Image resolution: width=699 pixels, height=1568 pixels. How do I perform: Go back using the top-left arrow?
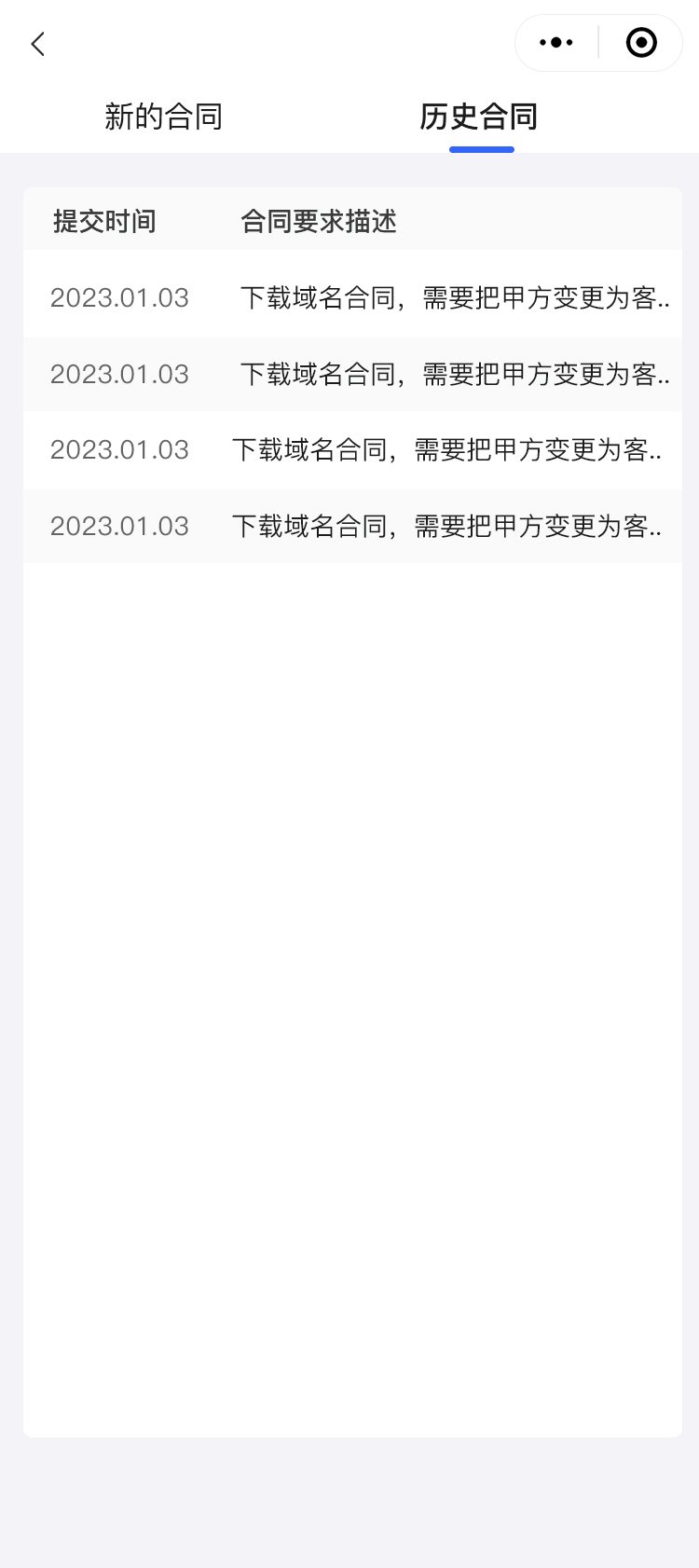38,44
